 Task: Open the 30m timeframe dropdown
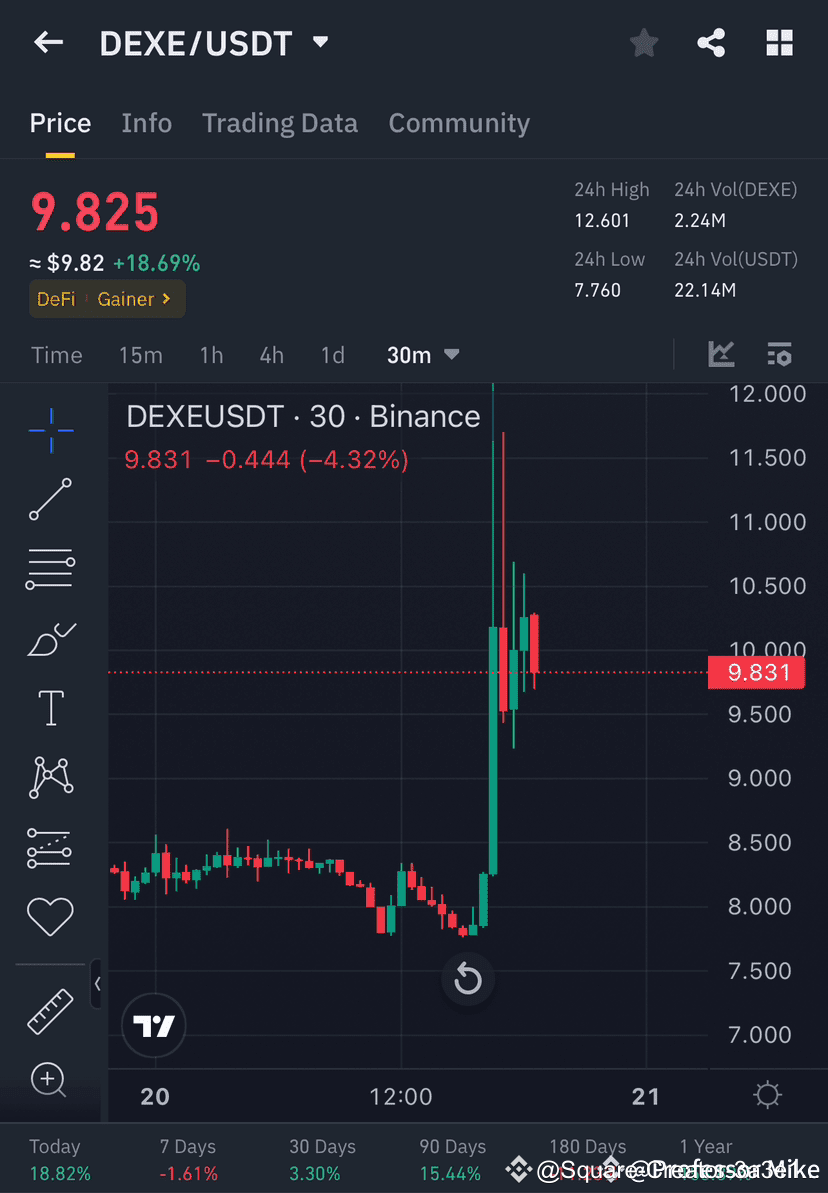click(x=423, y=354)
